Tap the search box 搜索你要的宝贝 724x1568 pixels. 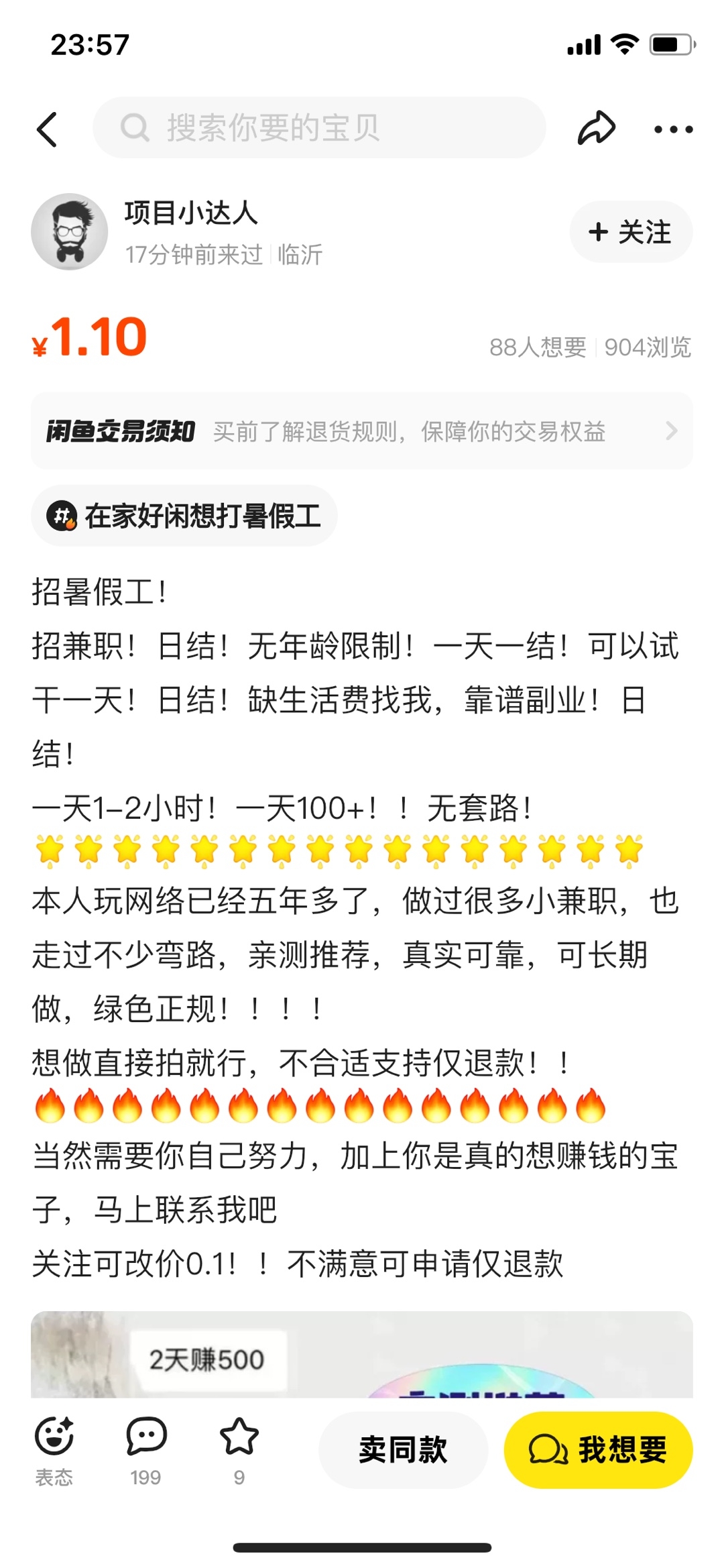click(x=319, y=127)
